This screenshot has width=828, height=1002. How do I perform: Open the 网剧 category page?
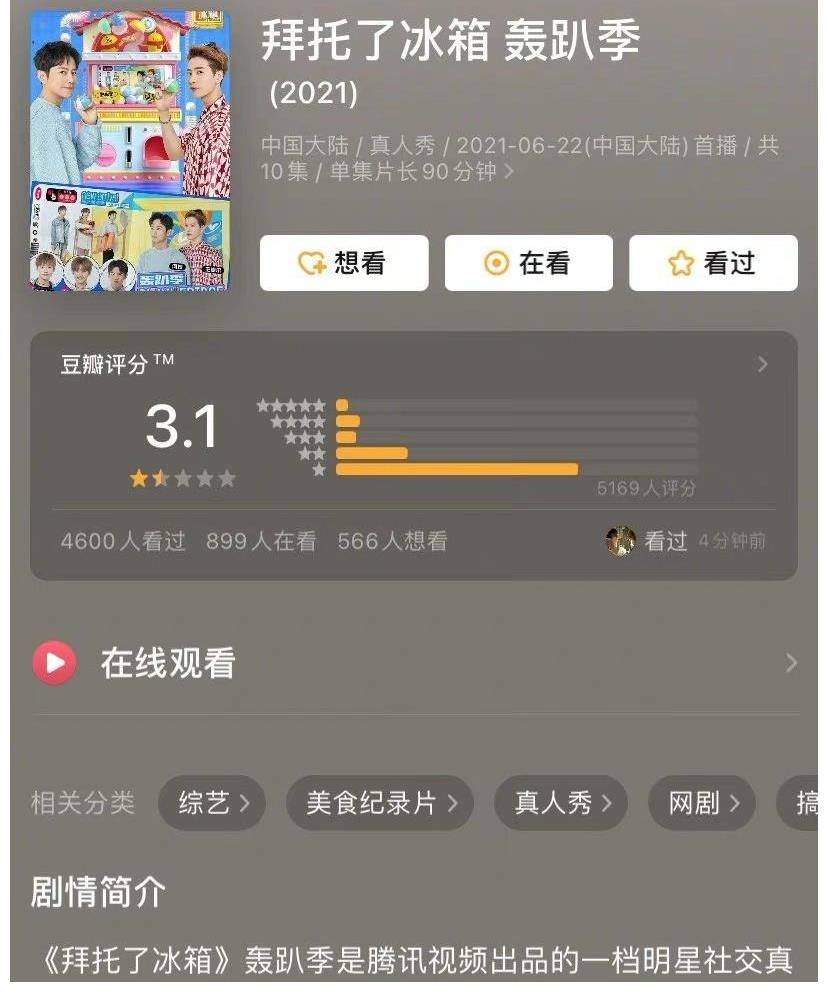(701, 803)
